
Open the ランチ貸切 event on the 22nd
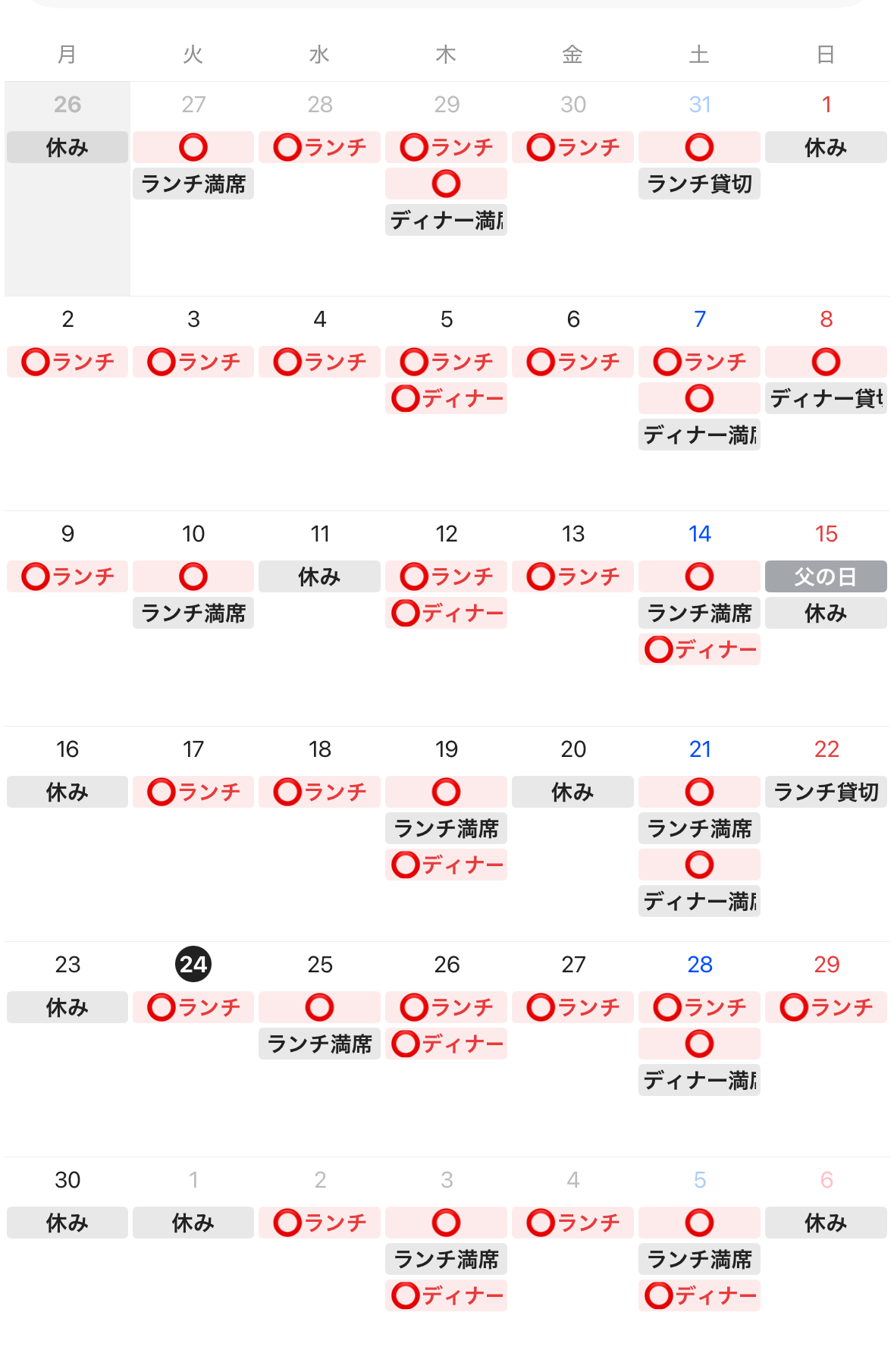pyautogui.click(x=826, y=793)
